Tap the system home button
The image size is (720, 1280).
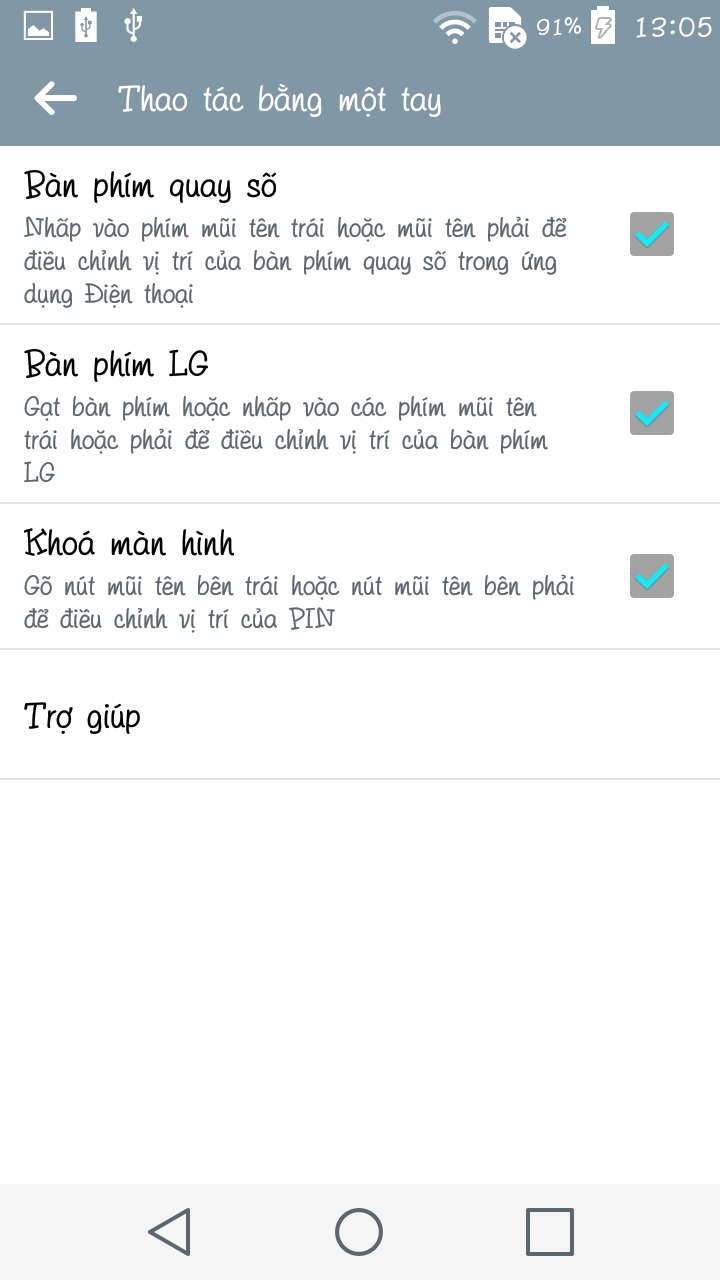(359, 1231)
